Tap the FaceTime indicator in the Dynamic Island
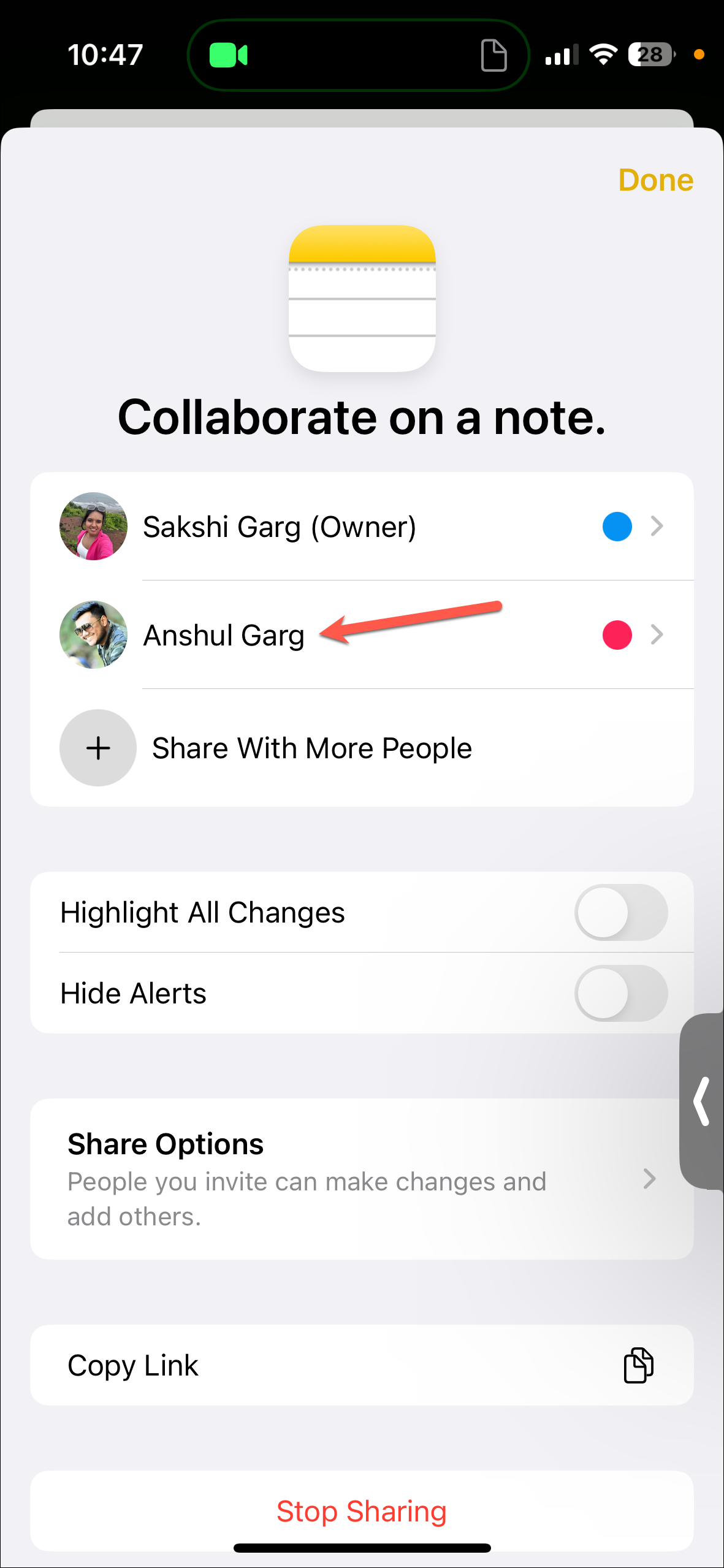 (x=228, y=55)
